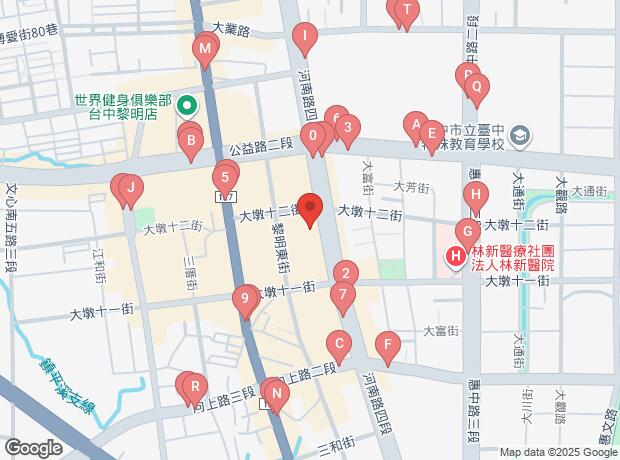This screenshot has height=460, width=620.
Task: Open the marker labeled Q
Action: click(477, 87)
